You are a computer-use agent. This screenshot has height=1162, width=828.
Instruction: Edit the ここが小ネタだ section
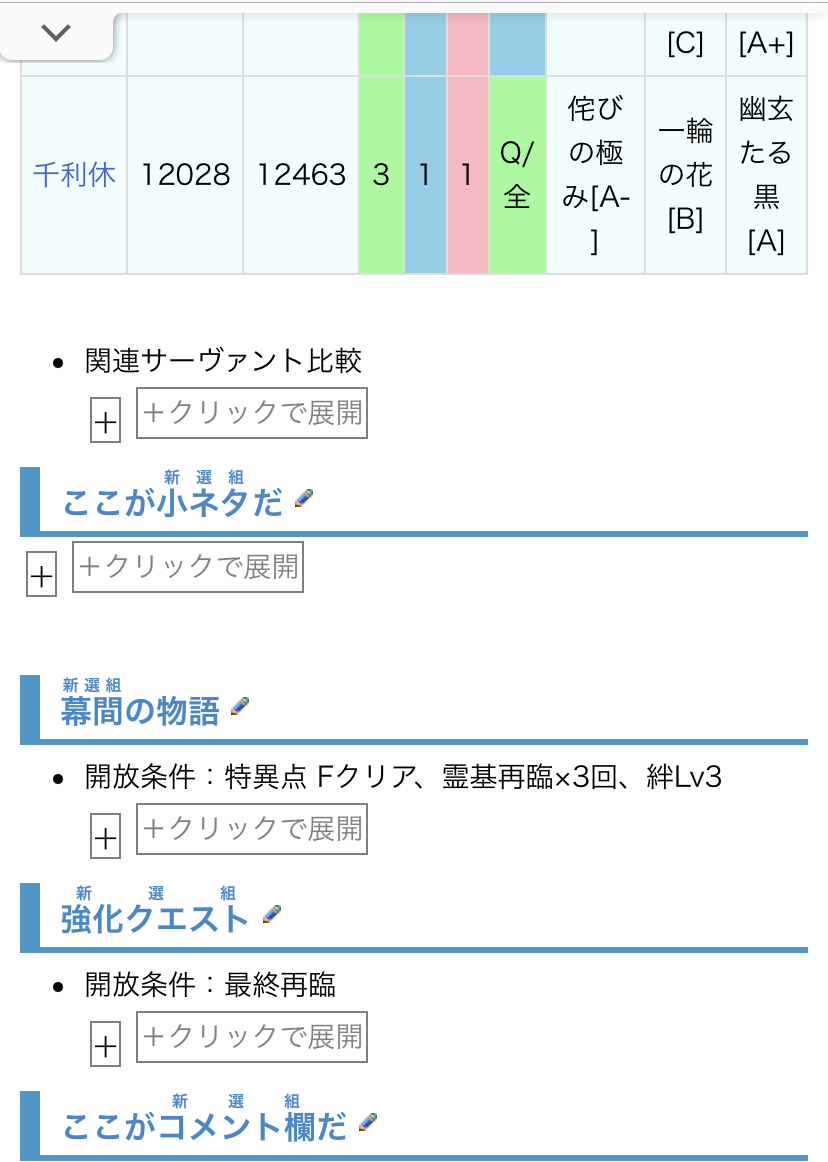coord(304,499)
